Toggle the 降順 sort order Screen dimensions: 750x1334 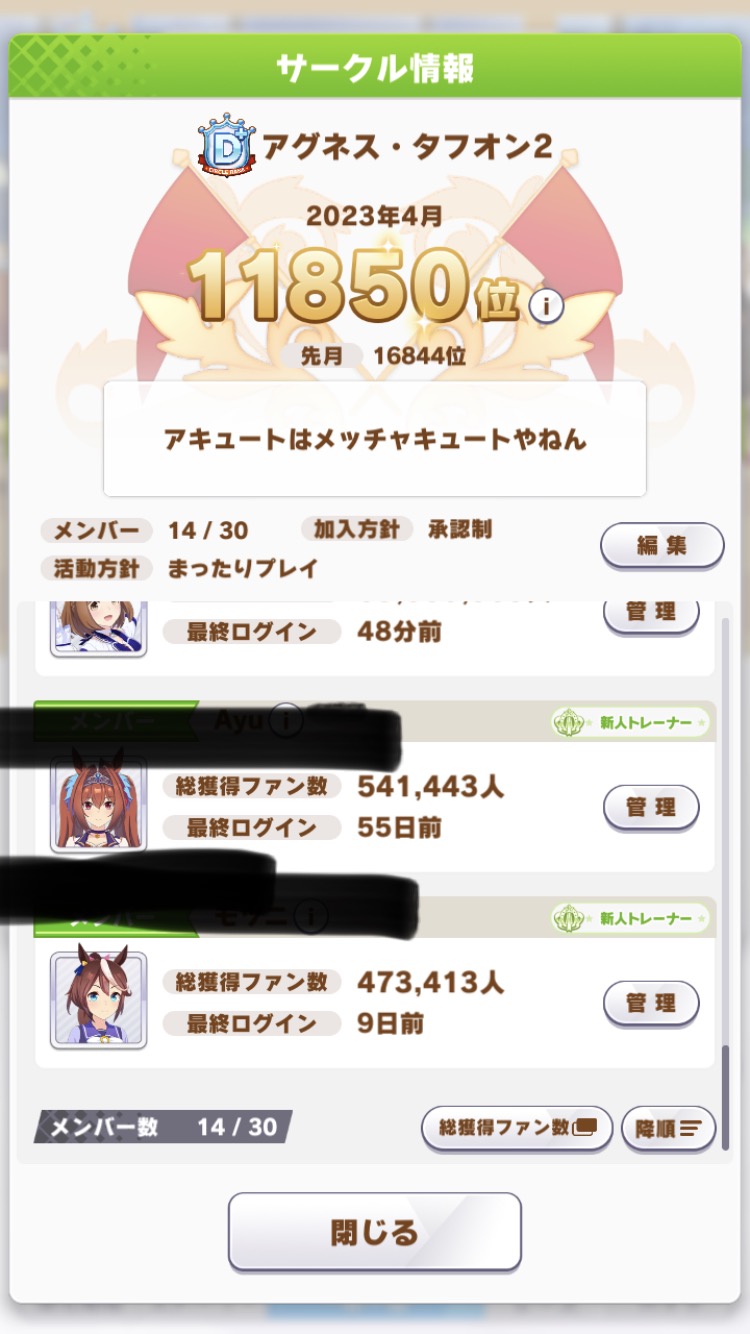click(x=668, y=1129)
